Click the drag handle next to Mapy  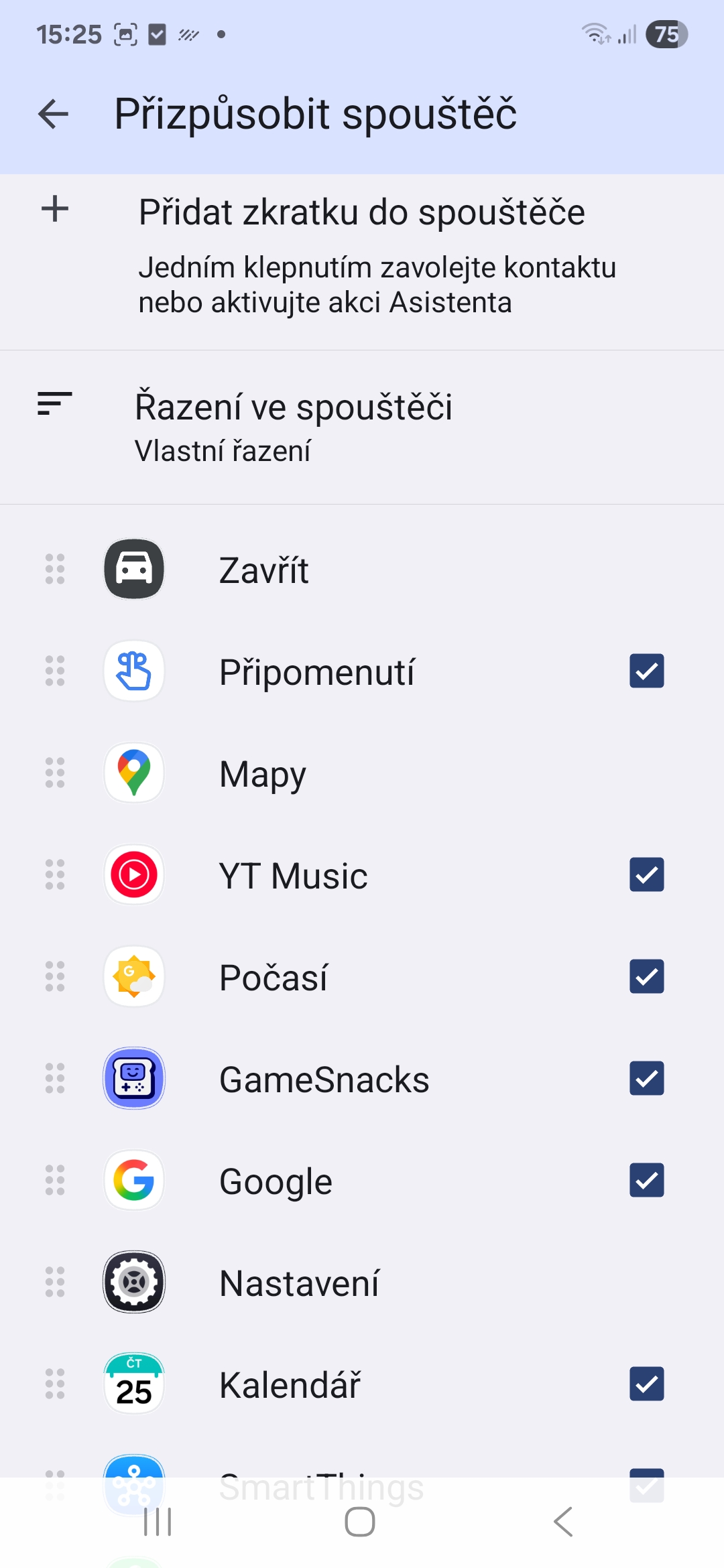pyautogui.click(x=55, y=773)
